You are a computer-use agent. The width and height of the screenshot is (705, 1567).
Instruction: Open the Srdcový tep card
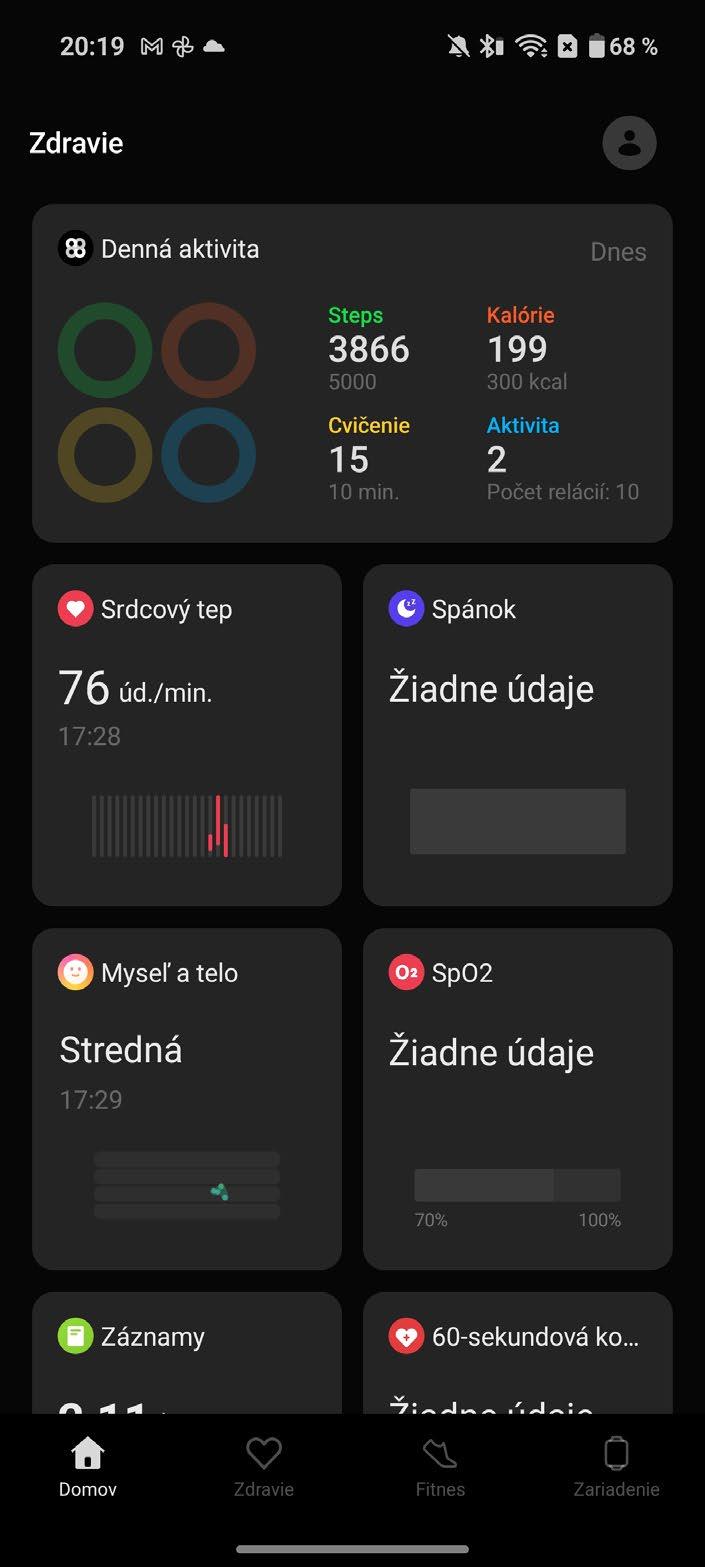pyautogui.click(x=187, y=734)
